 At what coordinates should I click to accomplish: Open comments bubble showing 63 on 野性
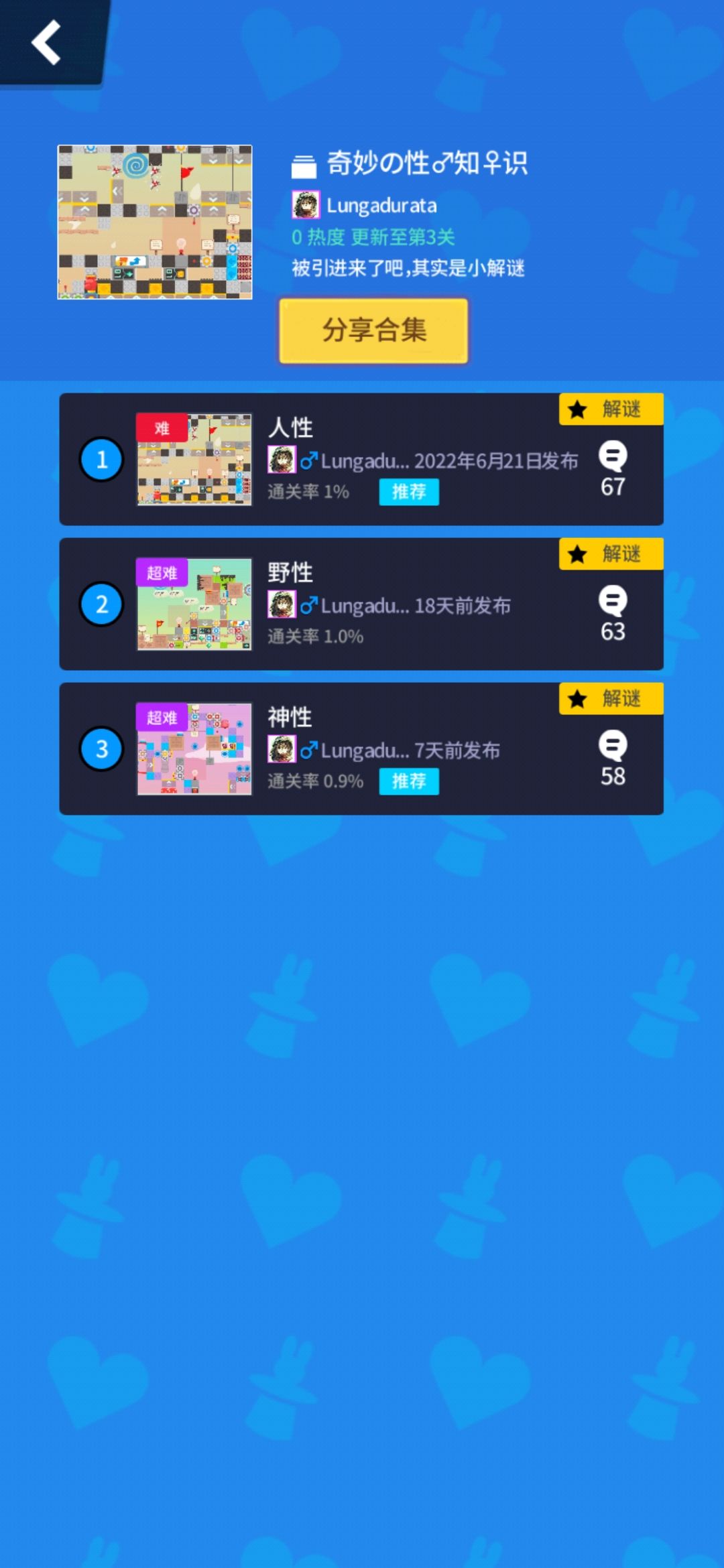[612, 603]
